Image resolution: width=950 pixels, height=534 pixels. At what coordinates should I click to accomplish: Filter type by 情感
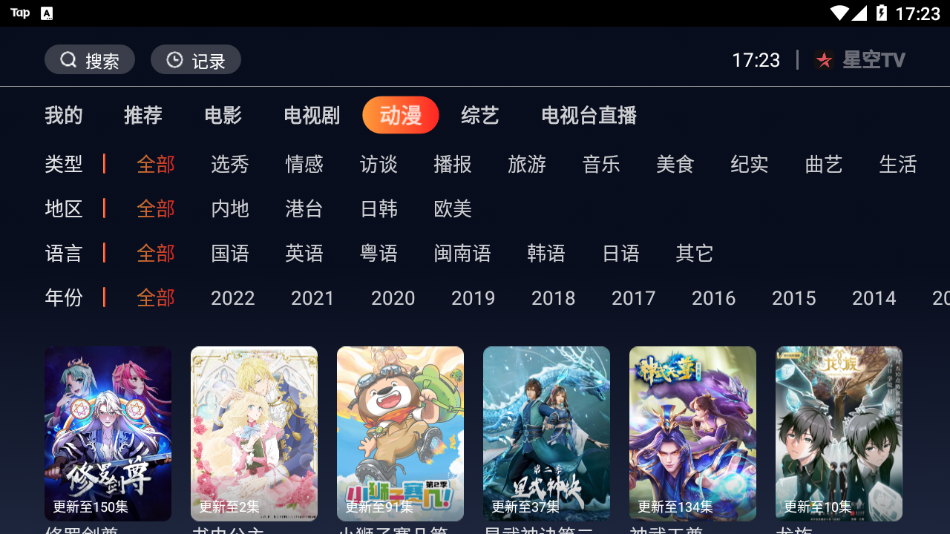click(x=304, y=164)
